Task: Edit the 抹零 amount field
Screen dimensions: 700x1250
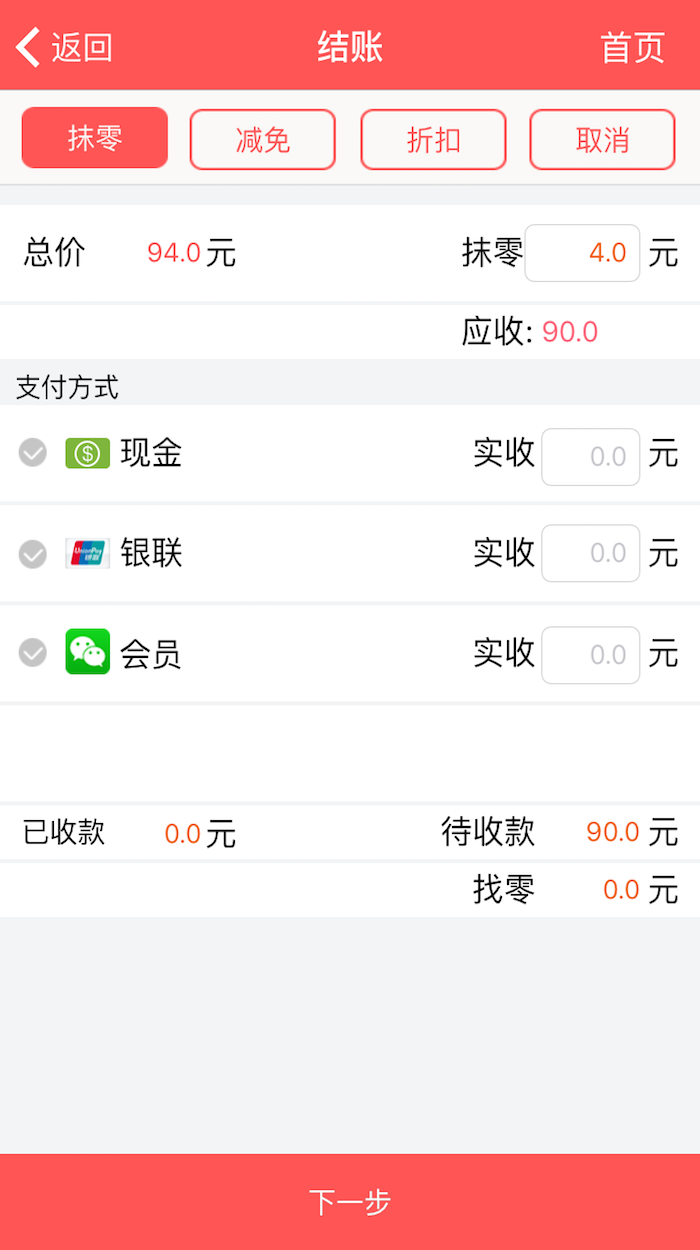Action: coord(582,253)
